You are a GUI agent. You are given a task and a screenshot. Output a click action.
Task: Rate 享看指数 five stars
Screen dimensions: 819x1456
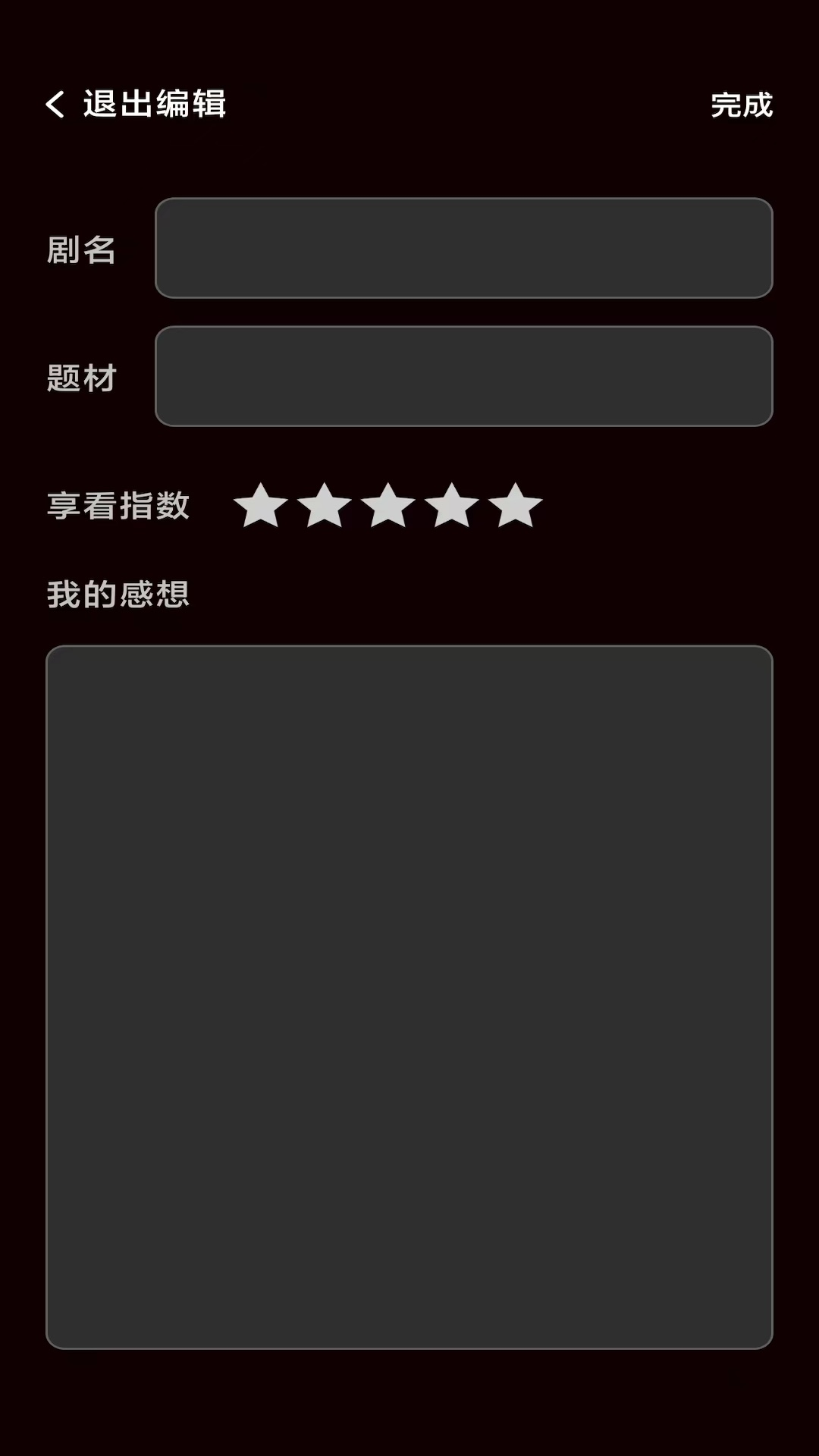[x=515, y=506]
